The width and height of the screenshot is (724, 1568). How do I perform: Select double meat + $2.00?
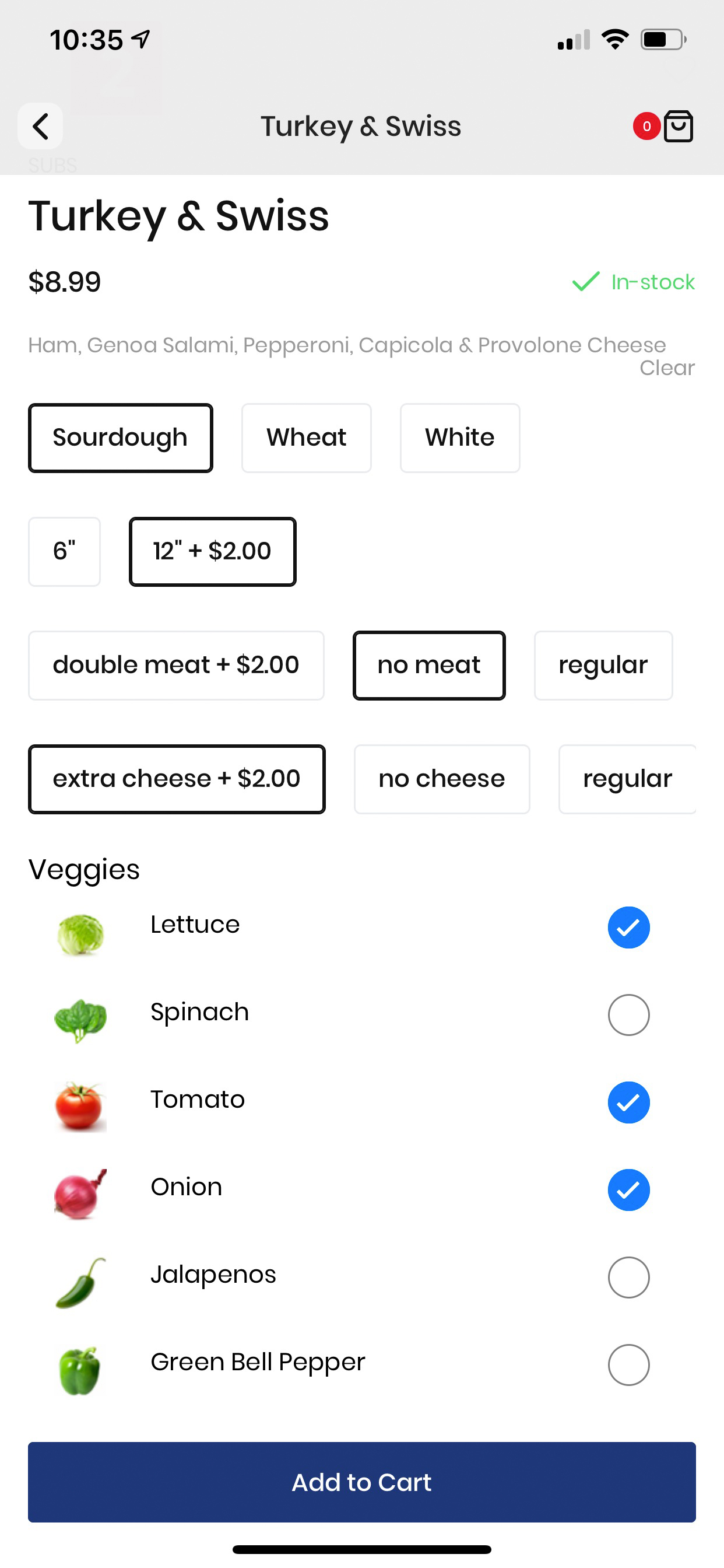click(177, 666)
